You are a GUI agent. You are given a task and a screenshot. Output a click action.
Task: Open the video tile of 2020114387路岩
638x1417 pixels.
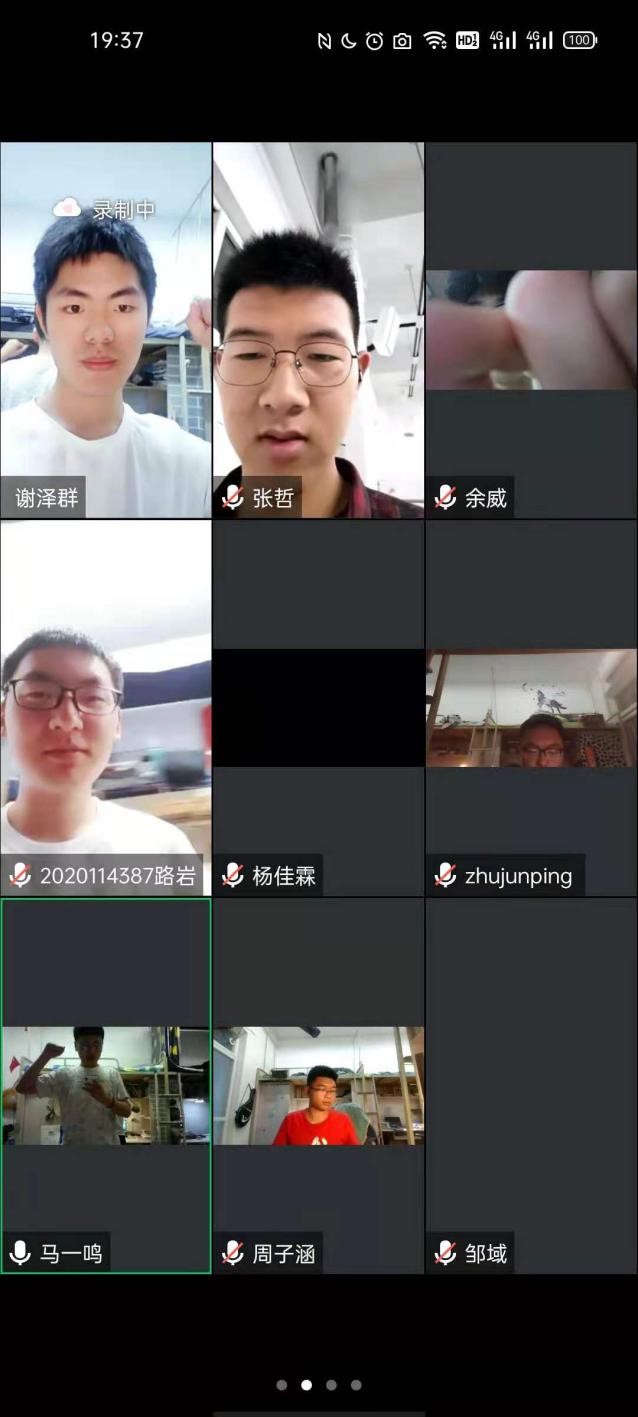click(106, 708)
